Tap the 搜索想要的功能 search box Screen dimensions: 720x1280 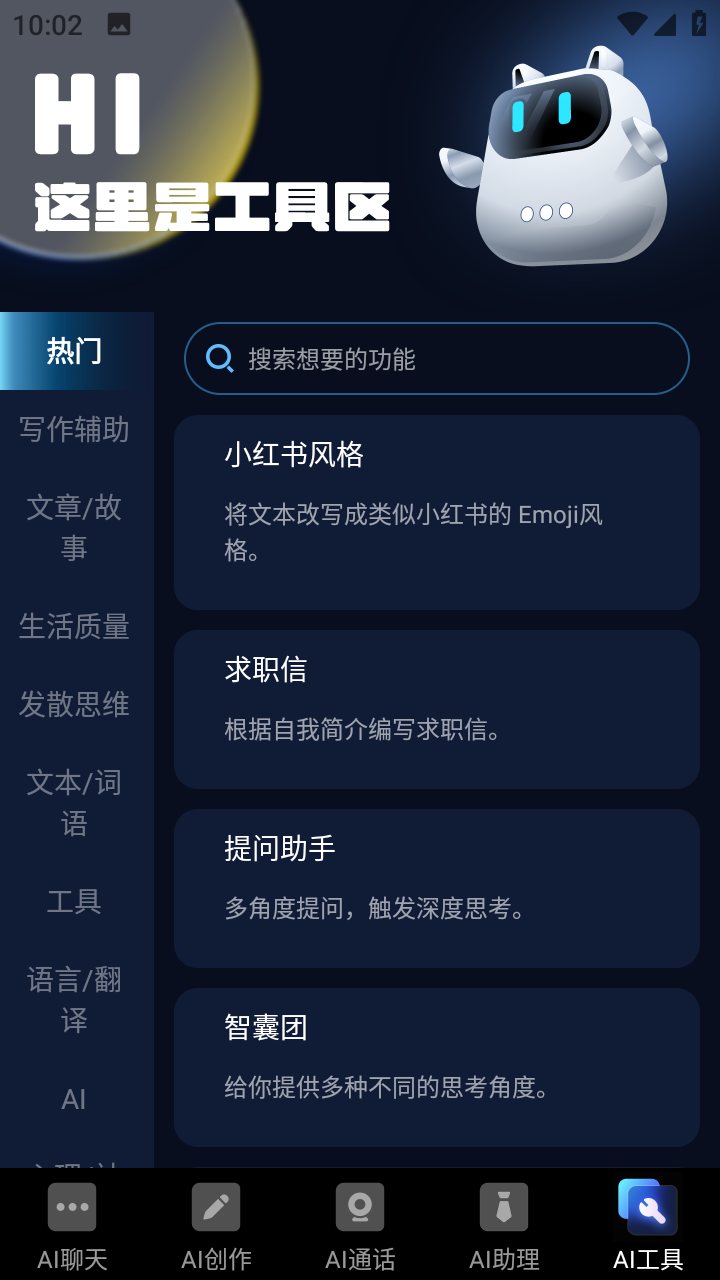tap(436, 359)
